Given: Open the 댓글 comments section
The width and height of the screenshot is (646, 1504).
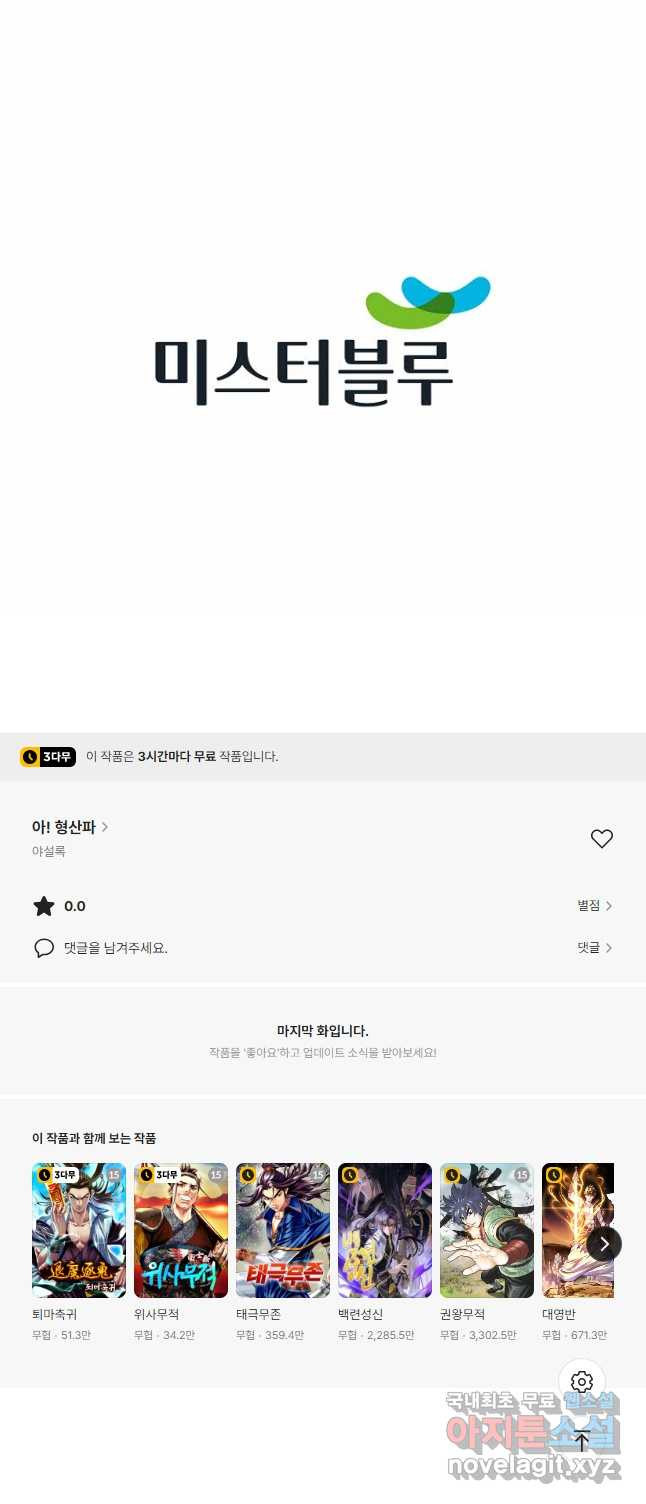Looking at the screenshot, I should pyautogui.click(x=594, y=948).
